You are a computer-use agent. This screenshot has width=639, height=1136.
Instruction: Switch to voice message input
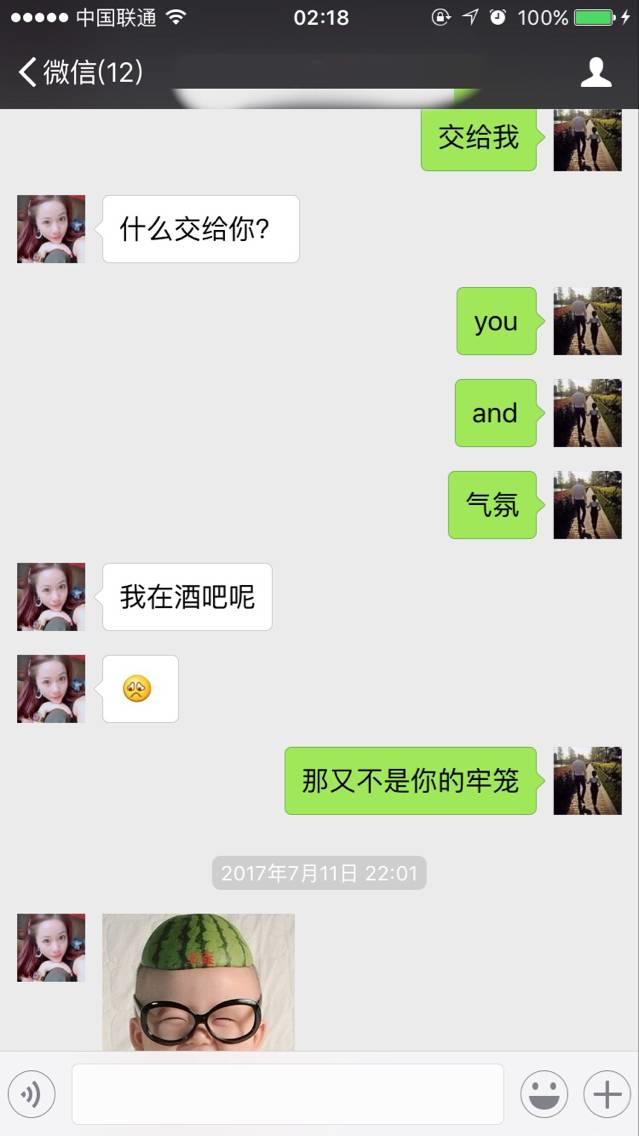pos(31,1094)
